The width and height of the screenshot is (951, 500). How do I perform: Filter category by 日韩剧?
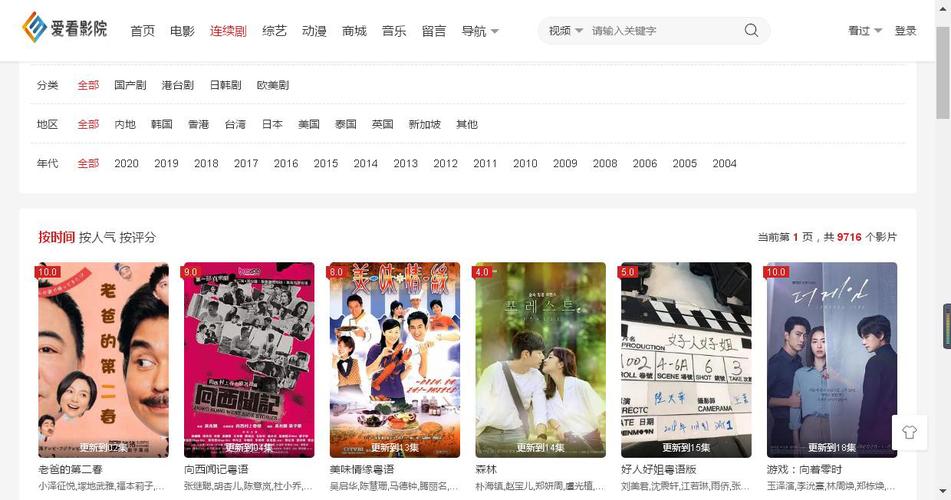[x=225, y=85]
